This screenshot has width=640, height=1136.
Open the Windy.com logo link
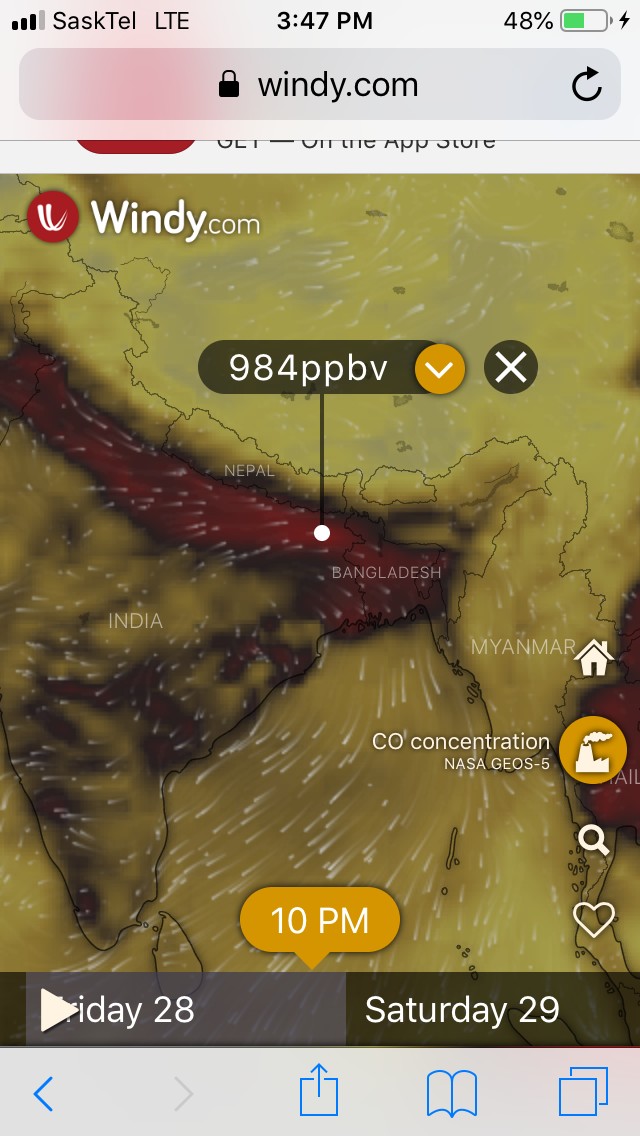click(x=145, y=218)
